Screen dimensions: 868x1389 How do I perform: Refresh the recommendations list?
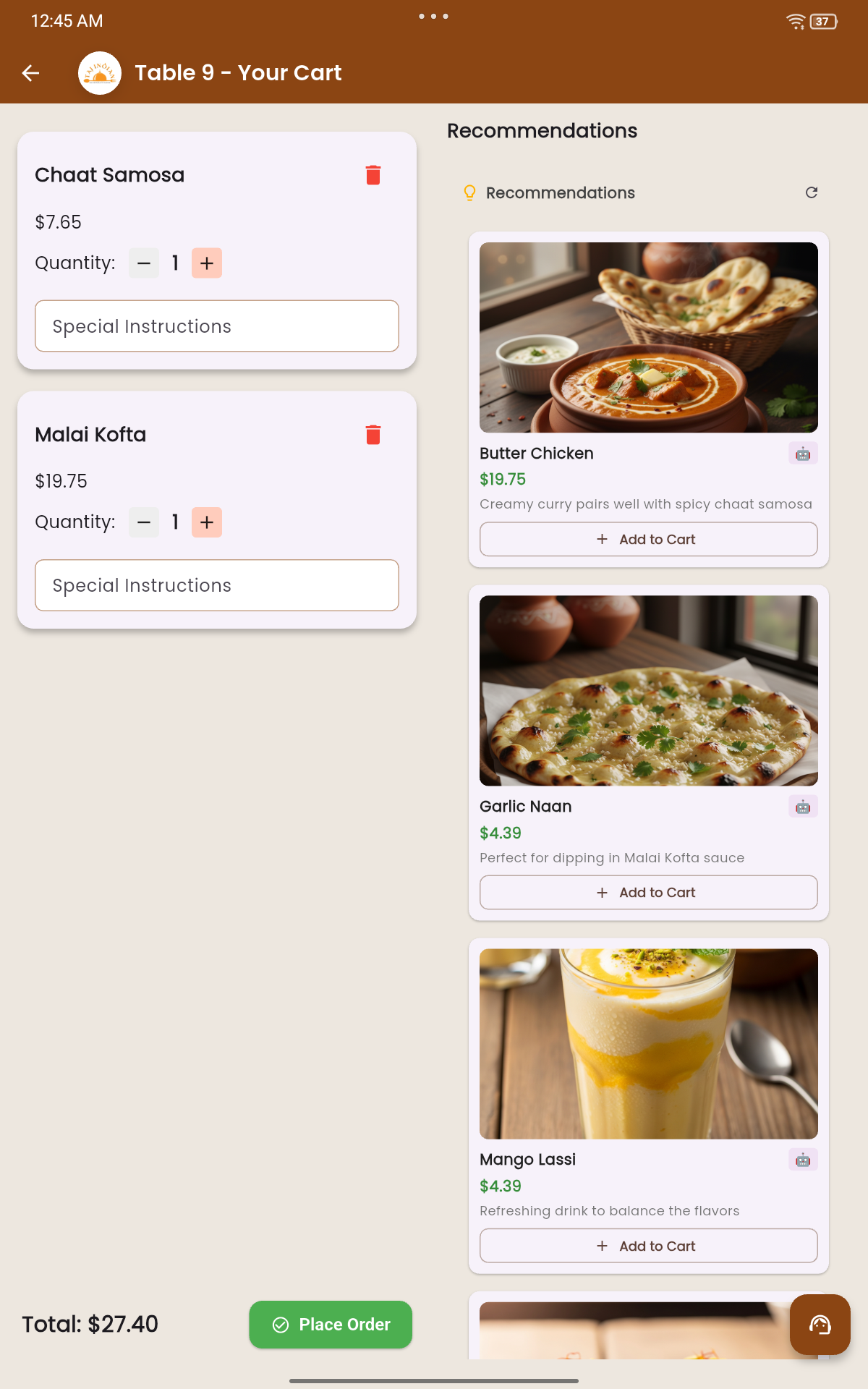pyautogui.click(x=812, y=192)
